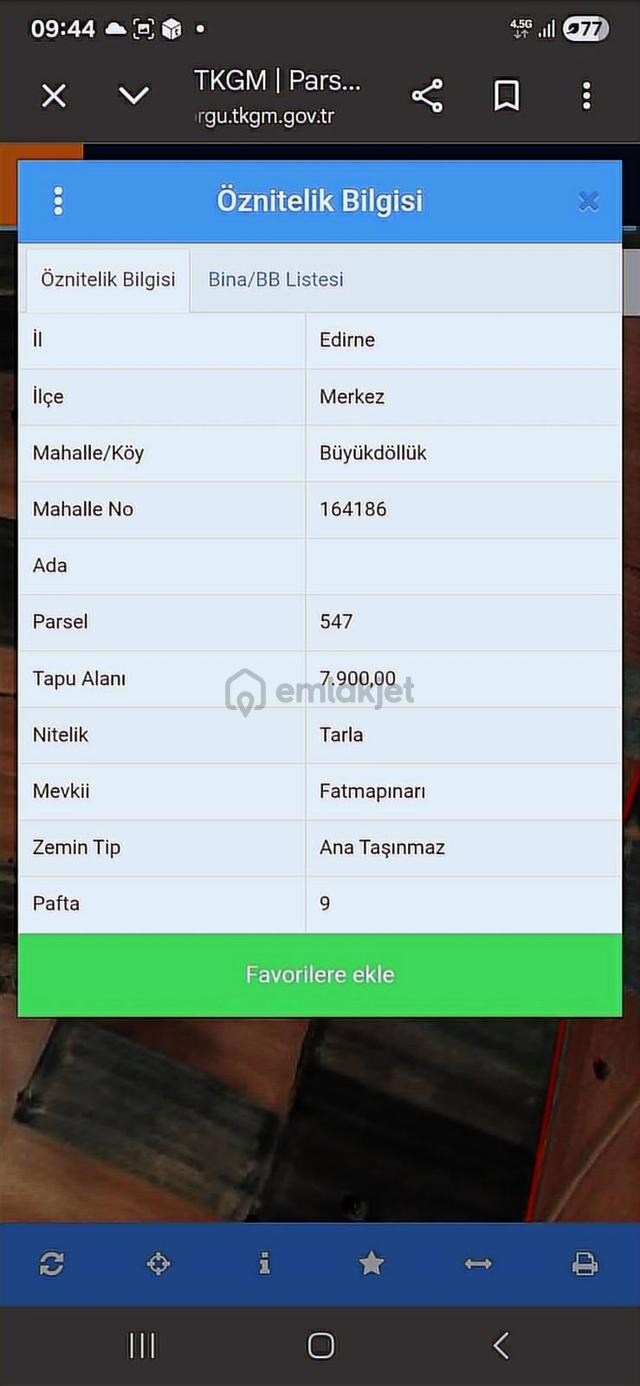This screenshot has width=640, height=1386.
Task: Open the browser overflow menu
Action: click(x=586, y=96)
